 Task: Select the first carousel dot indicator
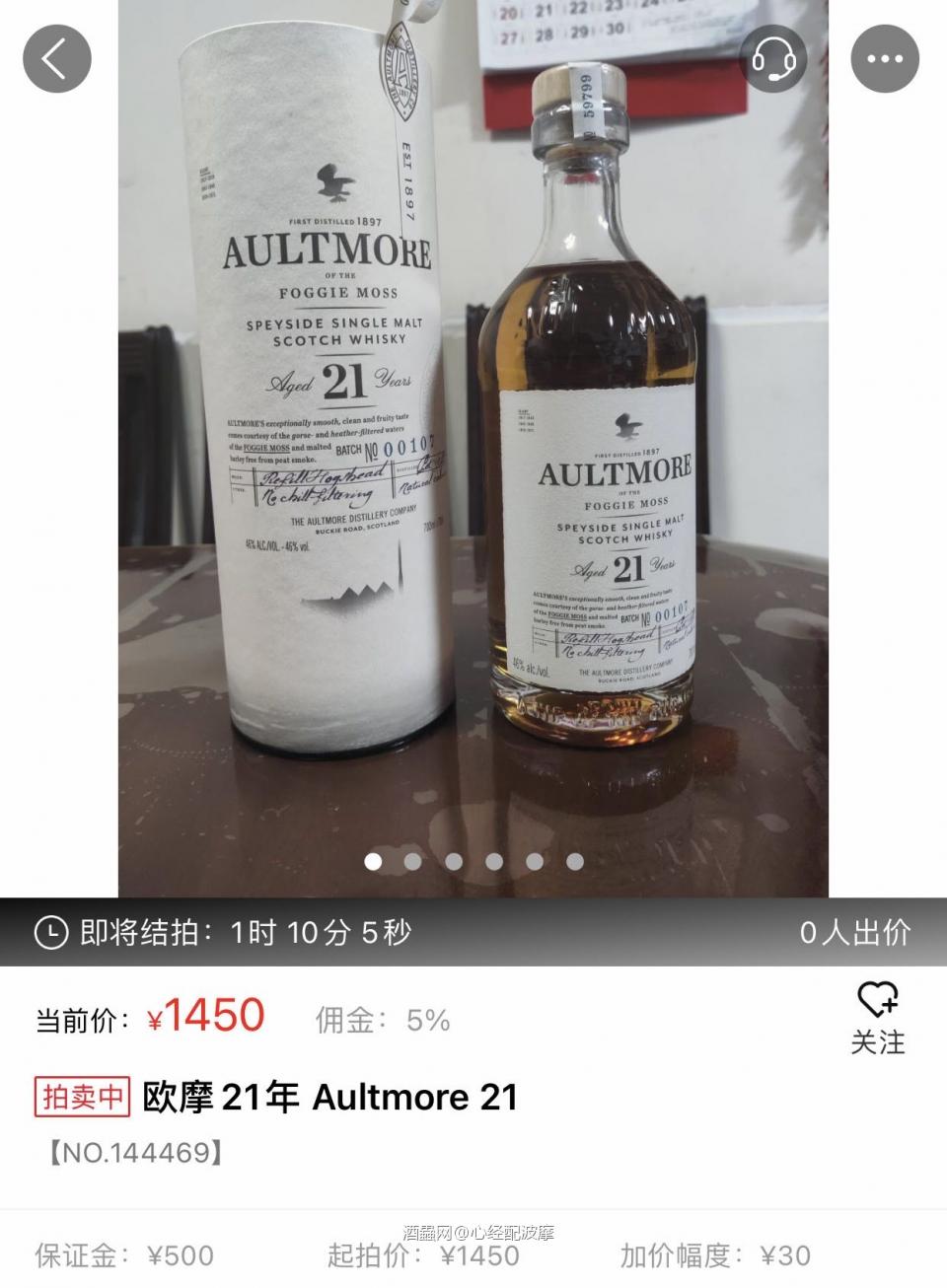tap(374, 861)
